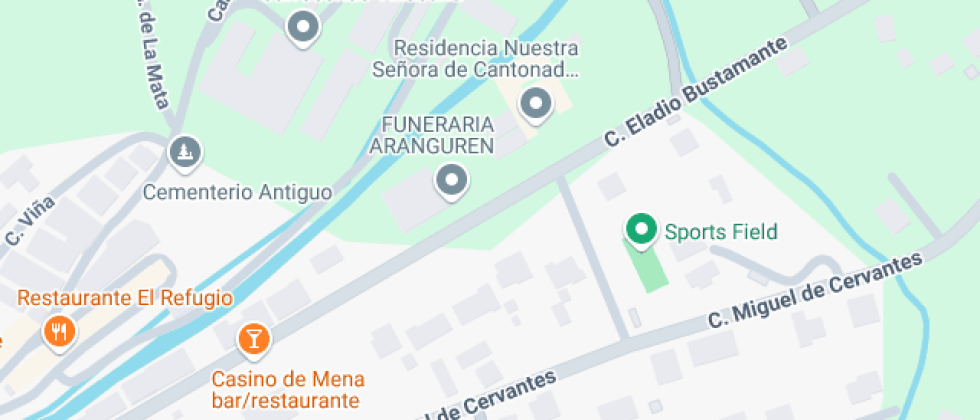Open Casino de Mena bar/restaurante marker

254,339
